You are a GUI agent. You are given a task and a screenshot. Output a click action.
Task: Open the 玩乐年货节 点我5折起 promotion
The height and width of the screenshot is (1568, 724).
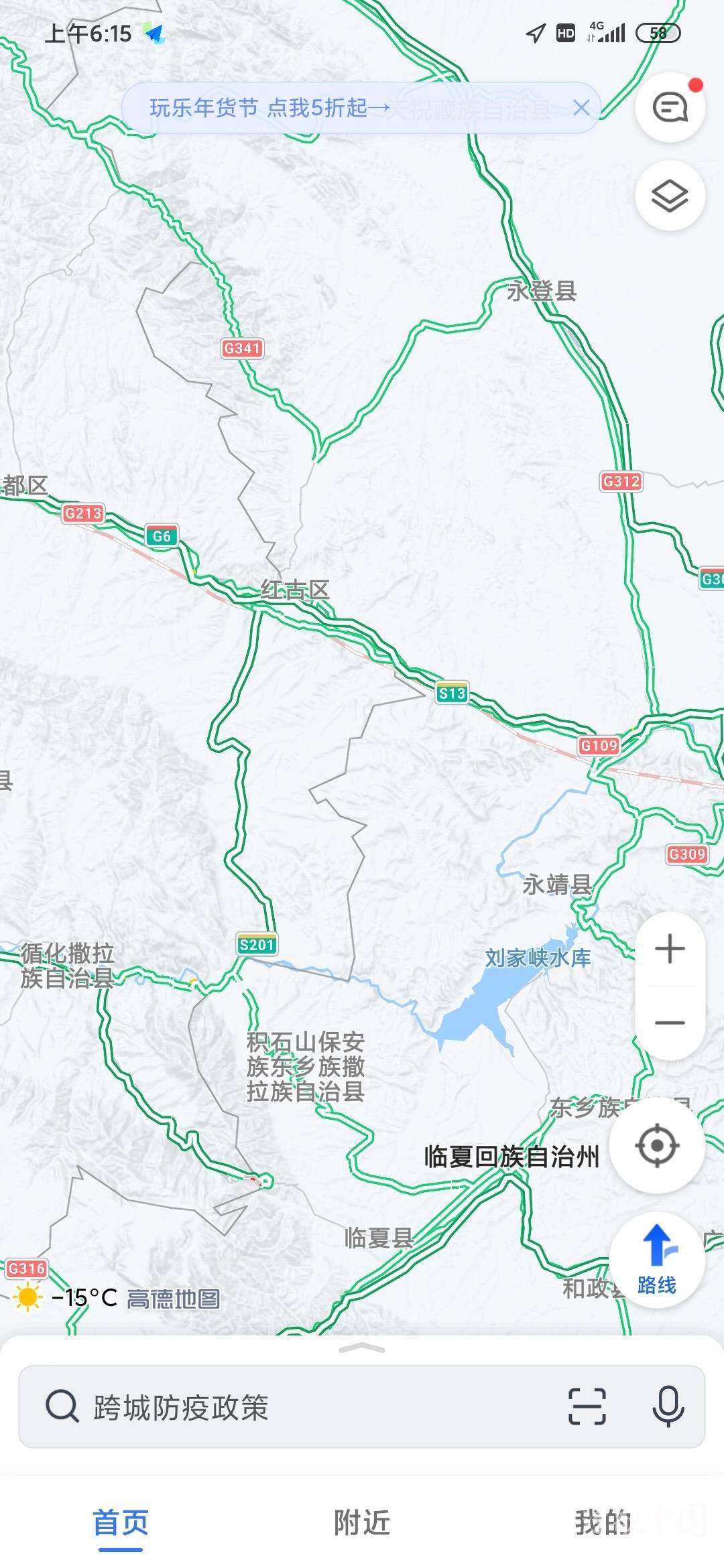click(x=268, y=108)
